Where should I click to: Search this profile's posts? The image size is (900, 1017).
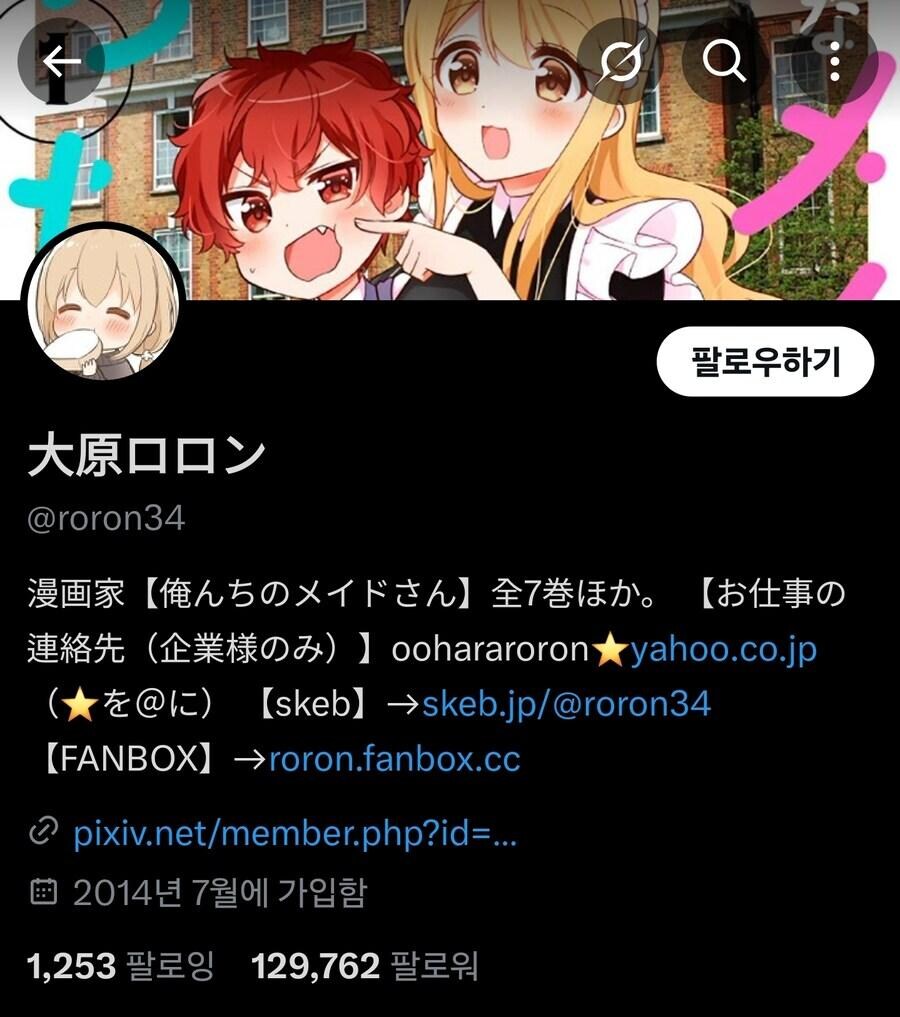pyautogui.click(x=724, y=62)
